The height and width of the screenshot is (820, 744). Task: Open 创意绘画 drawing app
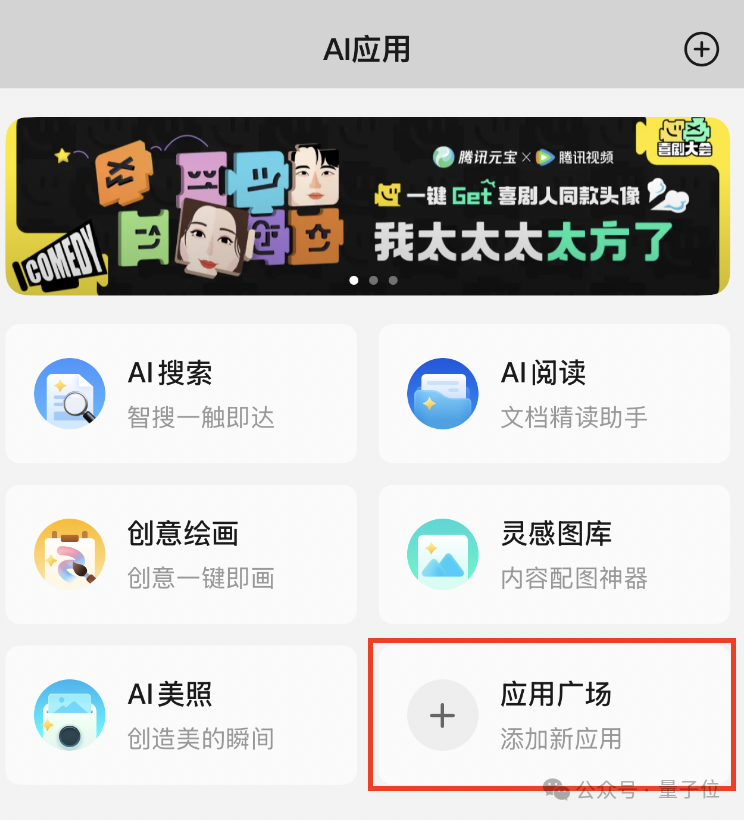click(181, 554)
